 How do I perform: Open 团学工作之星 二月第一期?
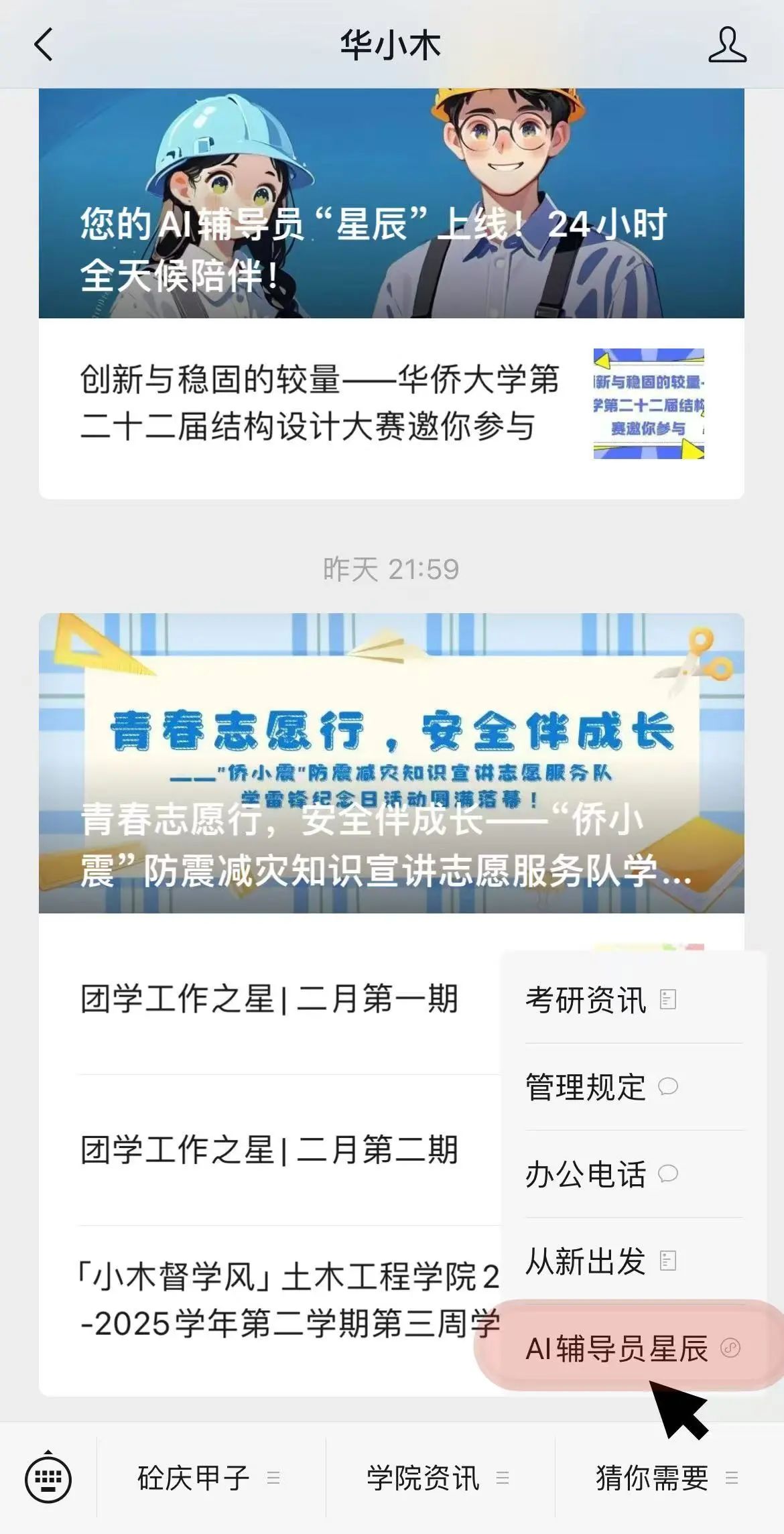(269, 999)
